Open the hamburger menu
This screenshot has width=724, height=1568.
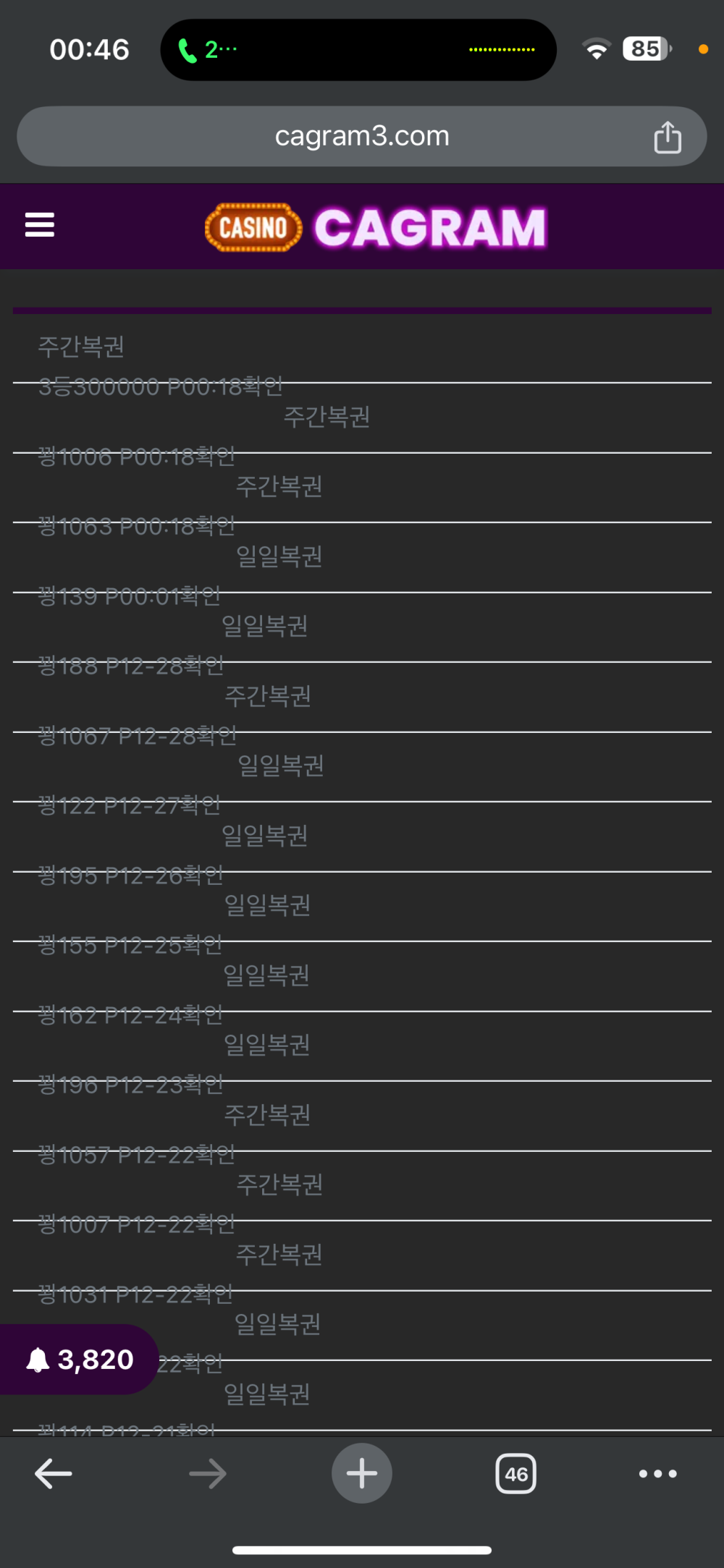(x=40, y=225)
